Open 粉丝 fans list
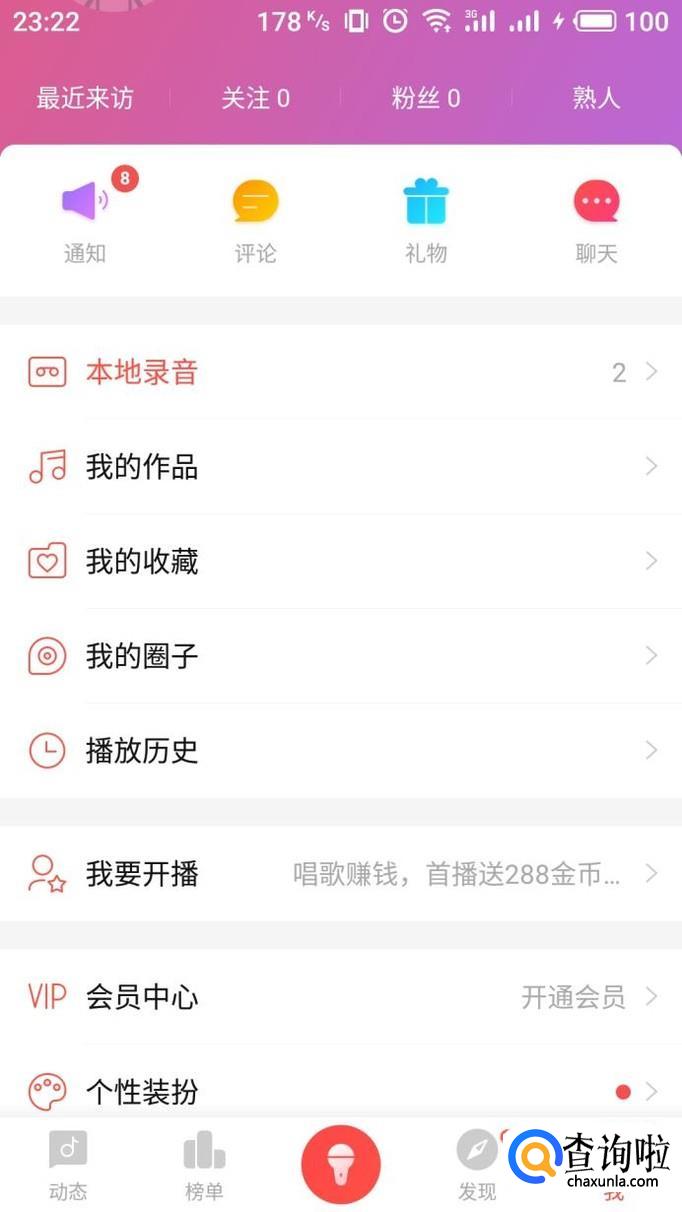 point(426,98)
